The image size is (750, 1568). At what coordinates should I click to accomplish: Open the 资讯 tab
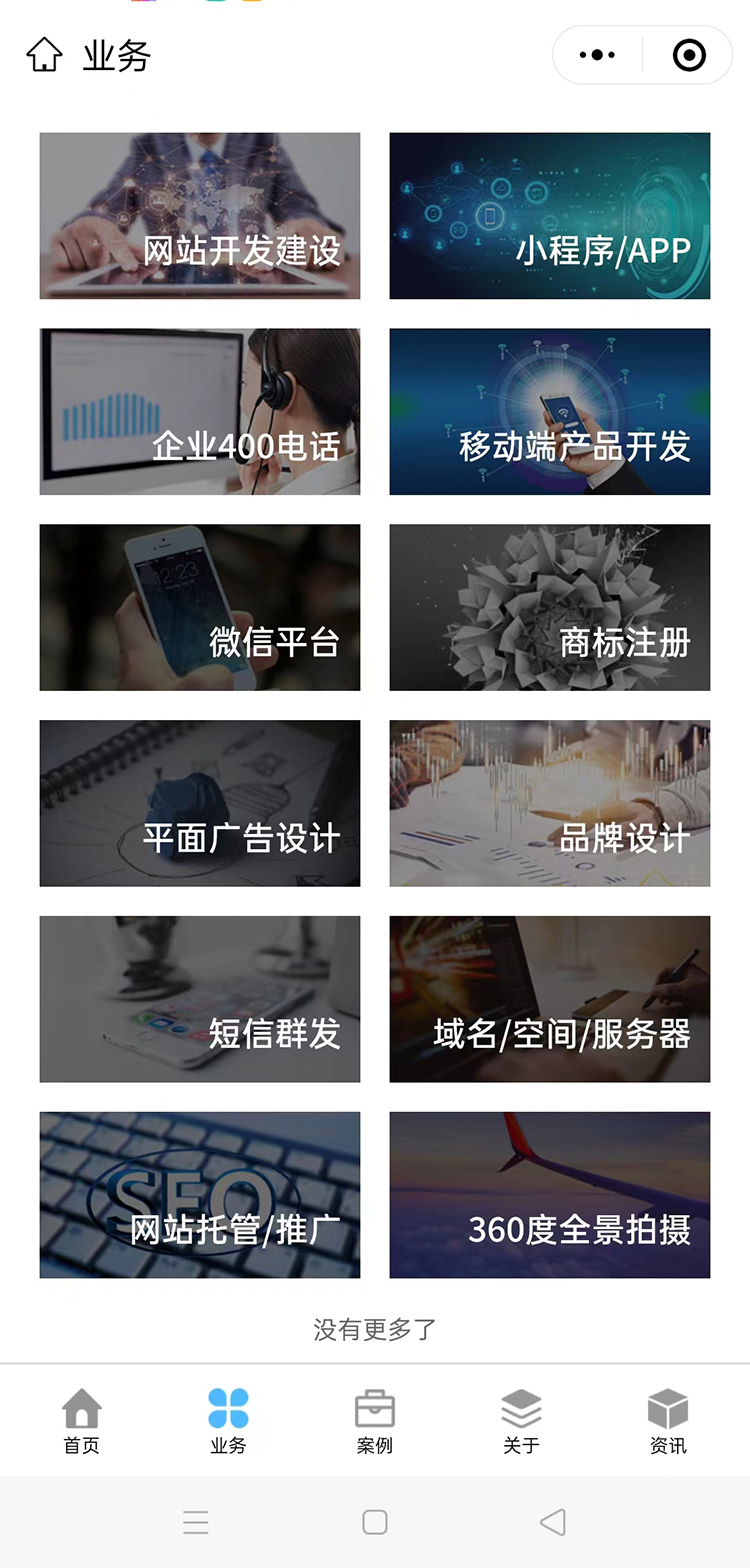[x=668, y=1421]
